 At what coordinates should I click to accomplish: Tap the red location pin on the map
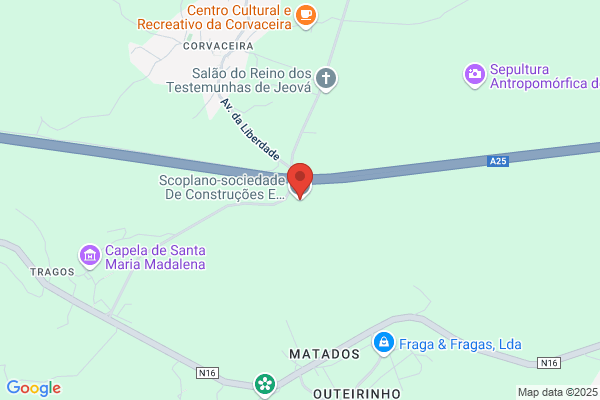[300, 181]
